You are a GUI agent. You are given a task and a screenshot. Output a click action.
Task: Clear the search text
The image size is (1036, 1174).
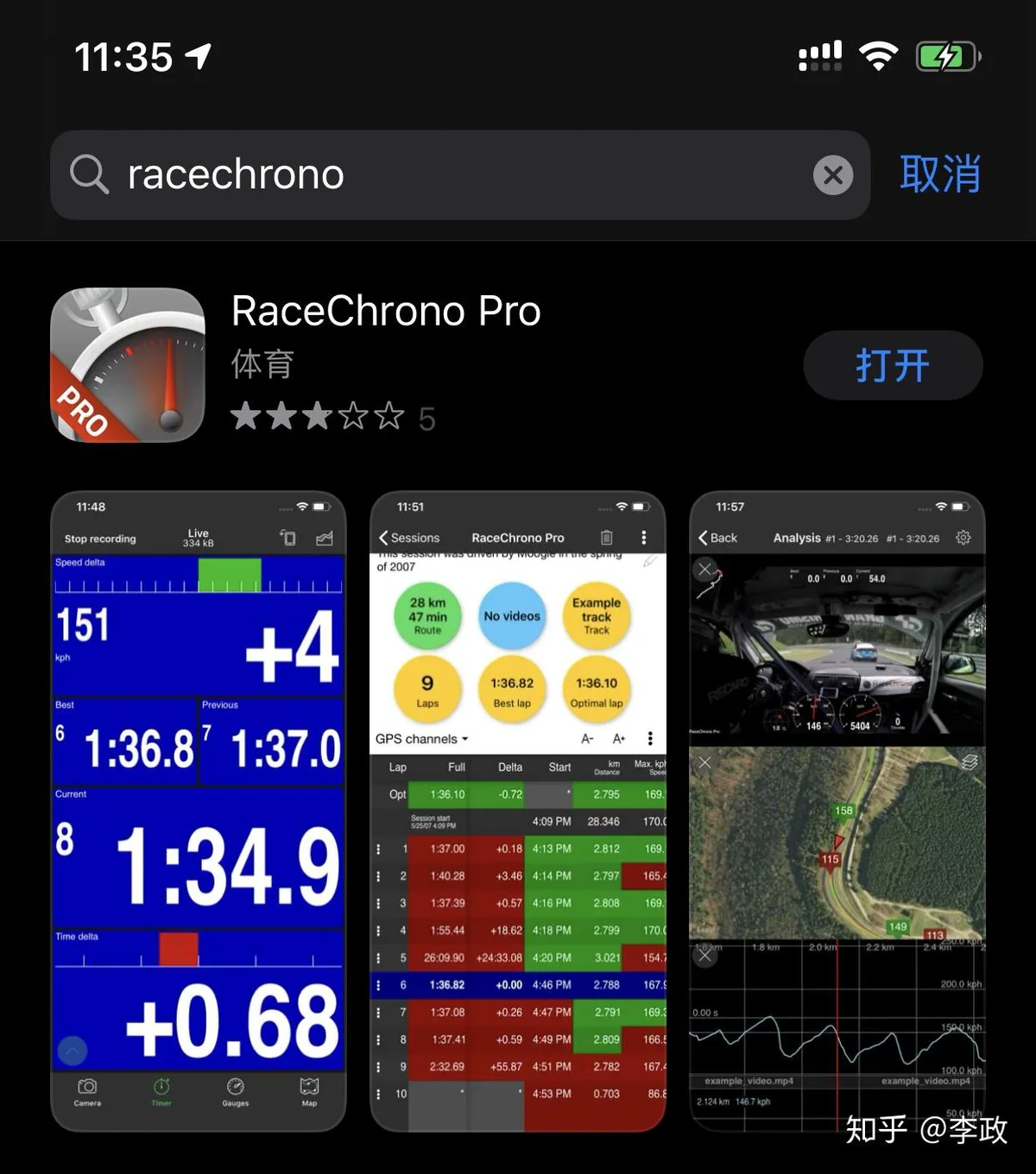(x=832, y=175)
